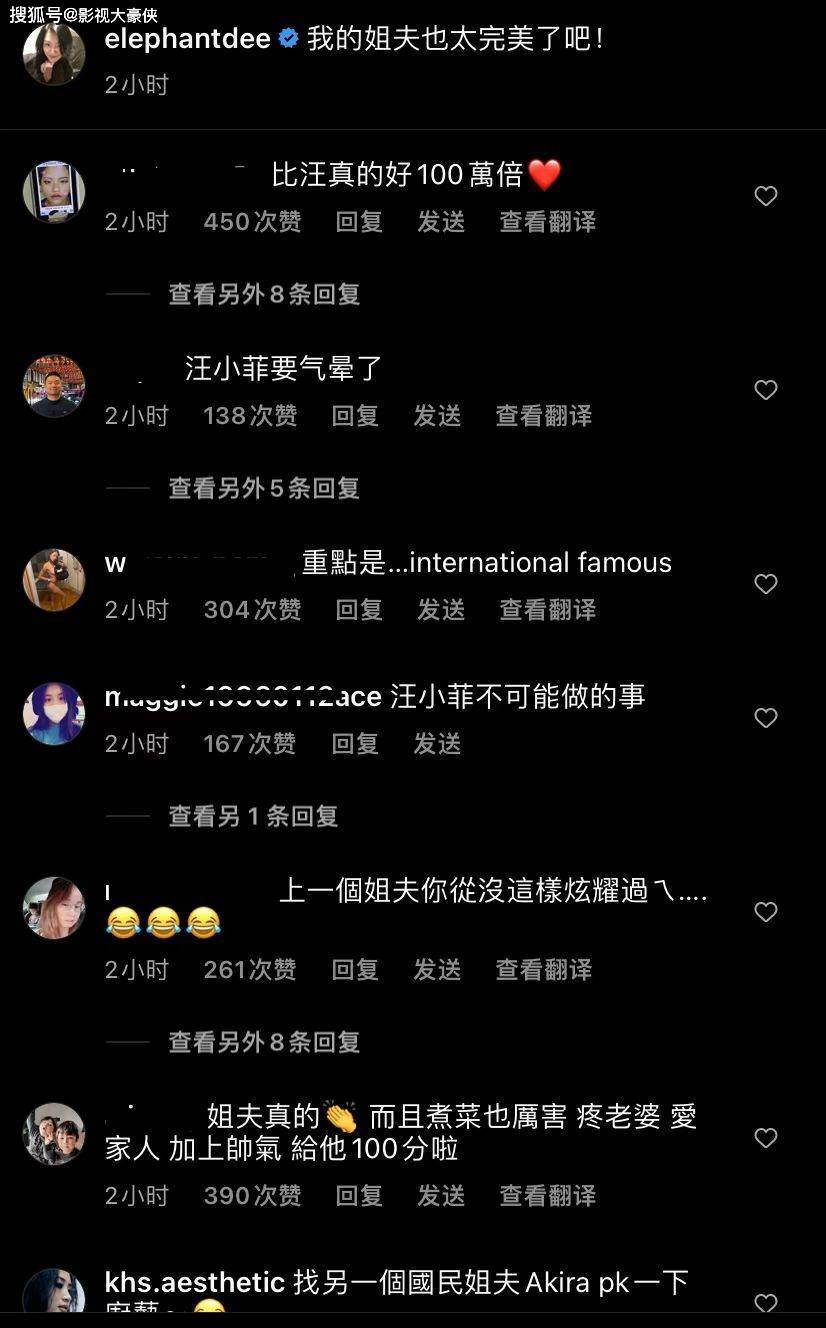
Task: Expand 查看另外5条回复 under '汪小菲要气晕了'
Action: coord(264,488)
